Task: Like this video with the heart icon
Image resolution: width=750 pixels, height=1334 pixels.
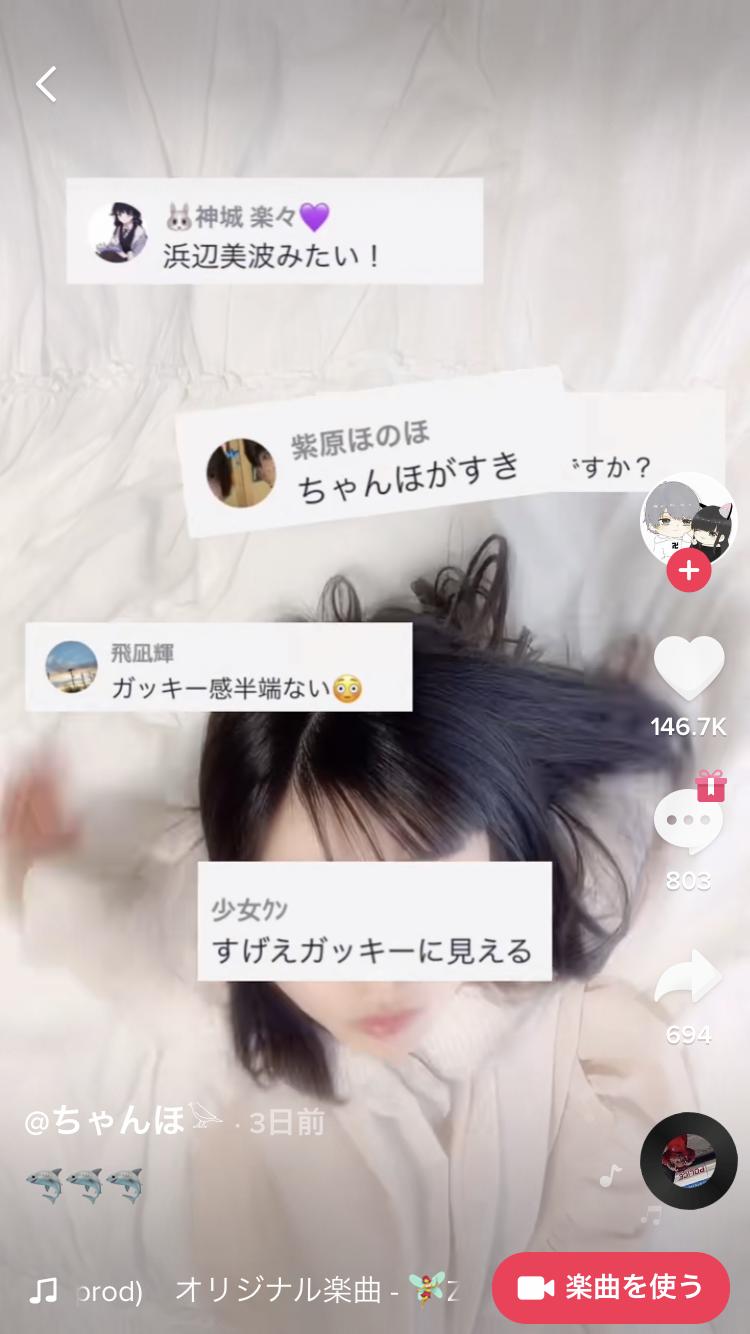Action: 689,668
